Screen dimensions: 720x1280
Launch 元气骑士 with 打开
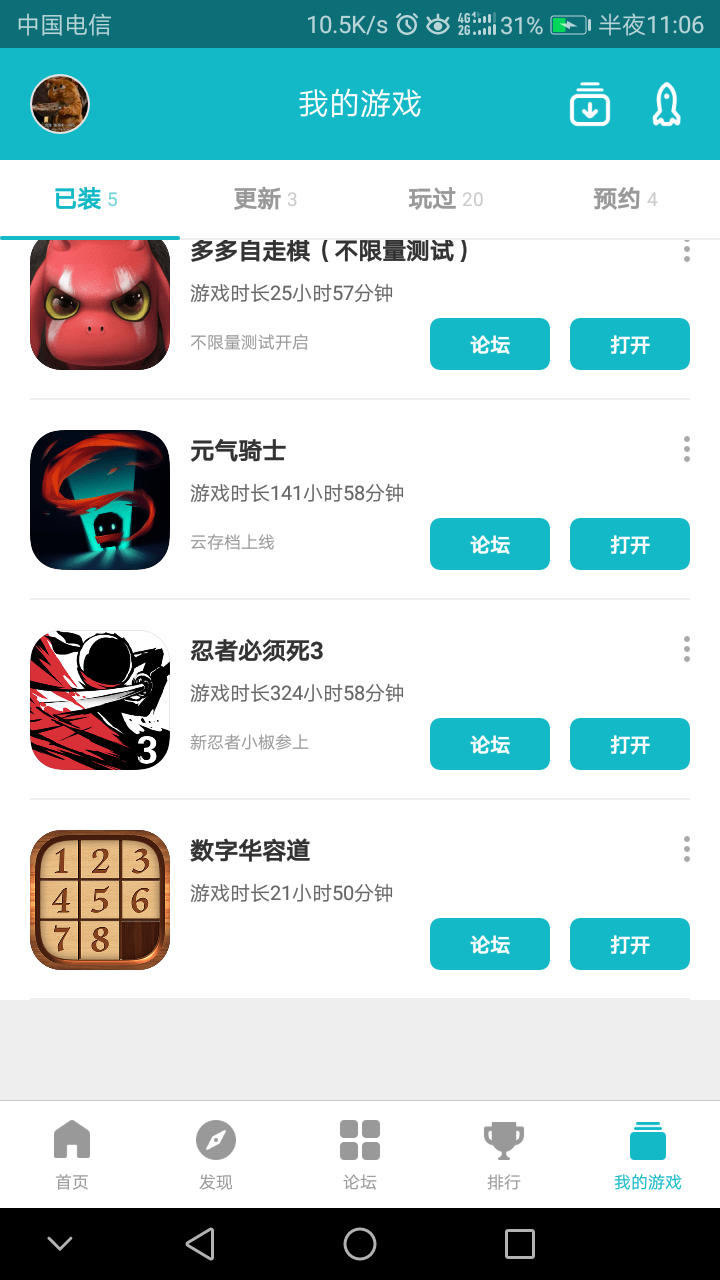pos(630,544)
